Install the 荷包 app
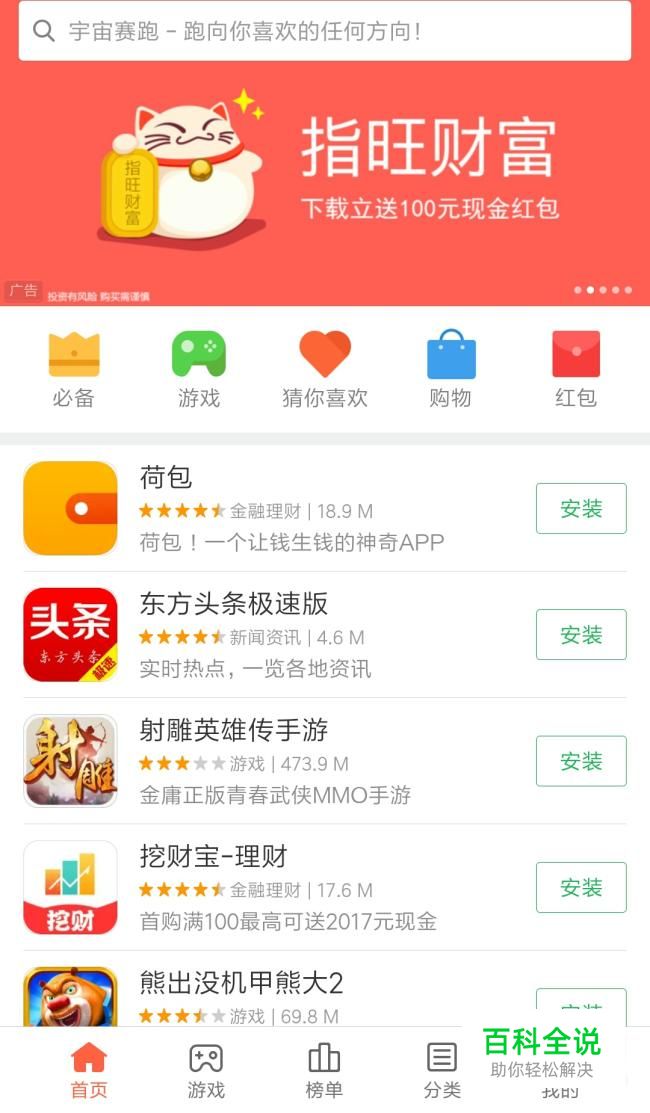Image resolution: width=650 pixels, height=1113 pixels. click(x=580, y=509)
